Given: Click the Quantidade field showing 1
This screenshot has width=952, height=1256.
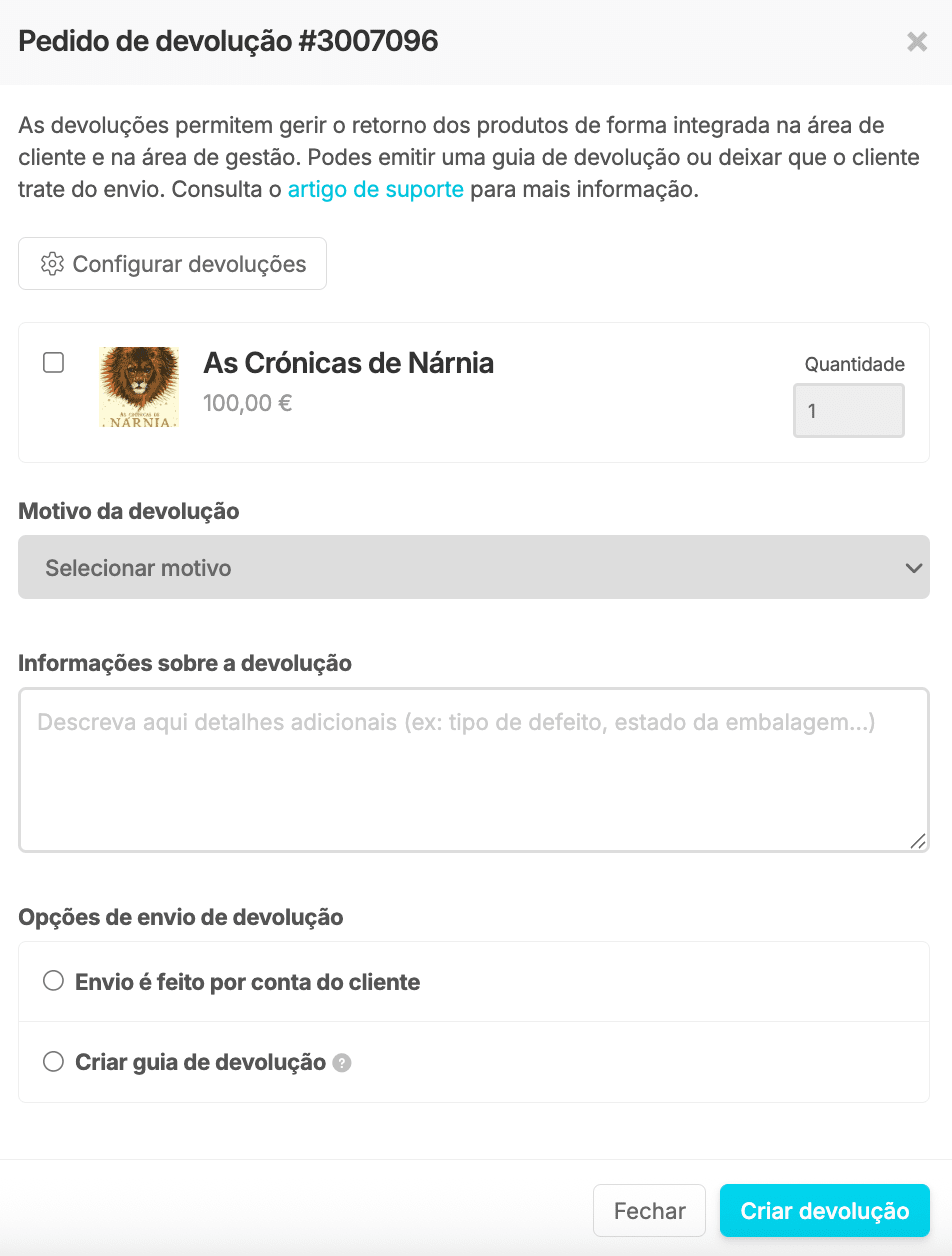Looking at the screenshot, I should pos(848,410).
